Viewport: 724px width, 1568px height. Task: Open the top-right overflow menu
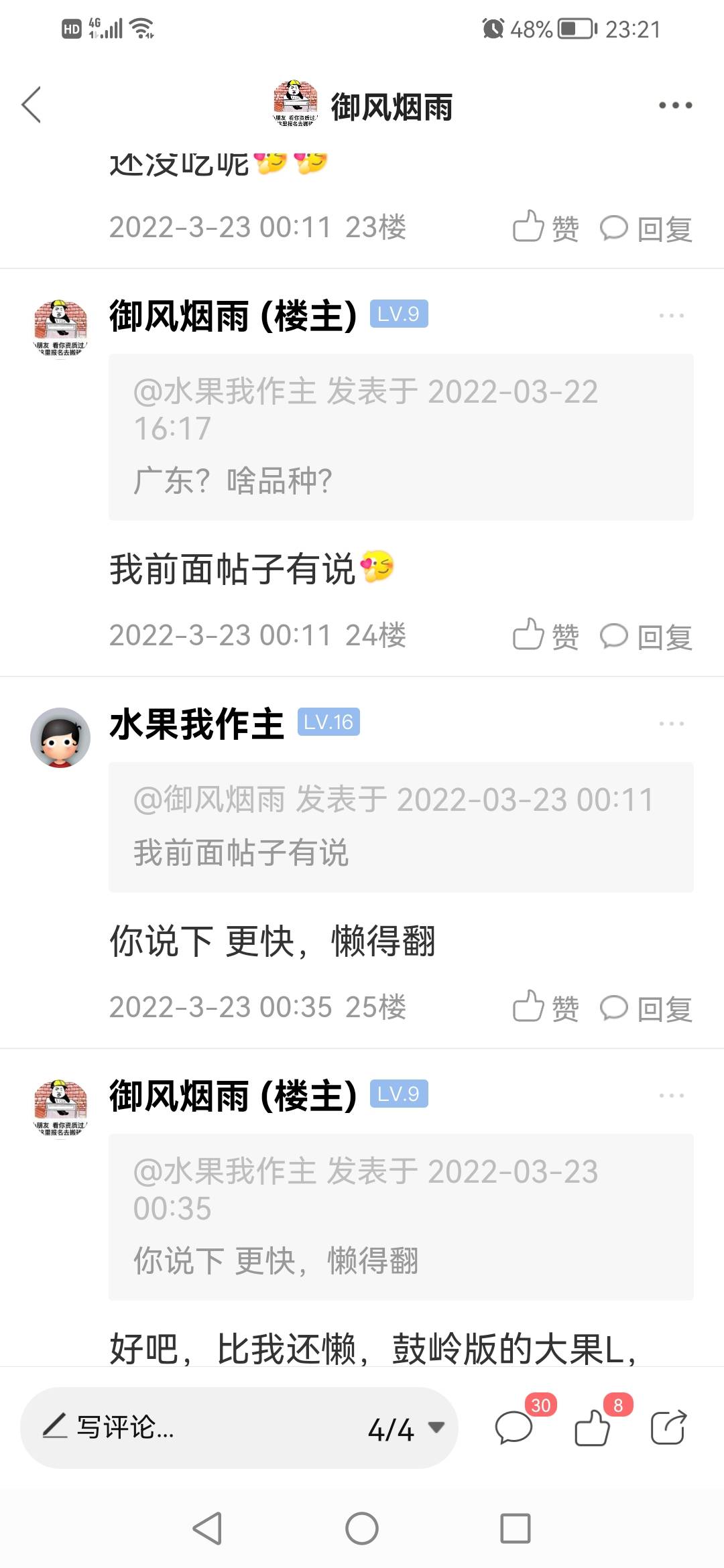674,105
